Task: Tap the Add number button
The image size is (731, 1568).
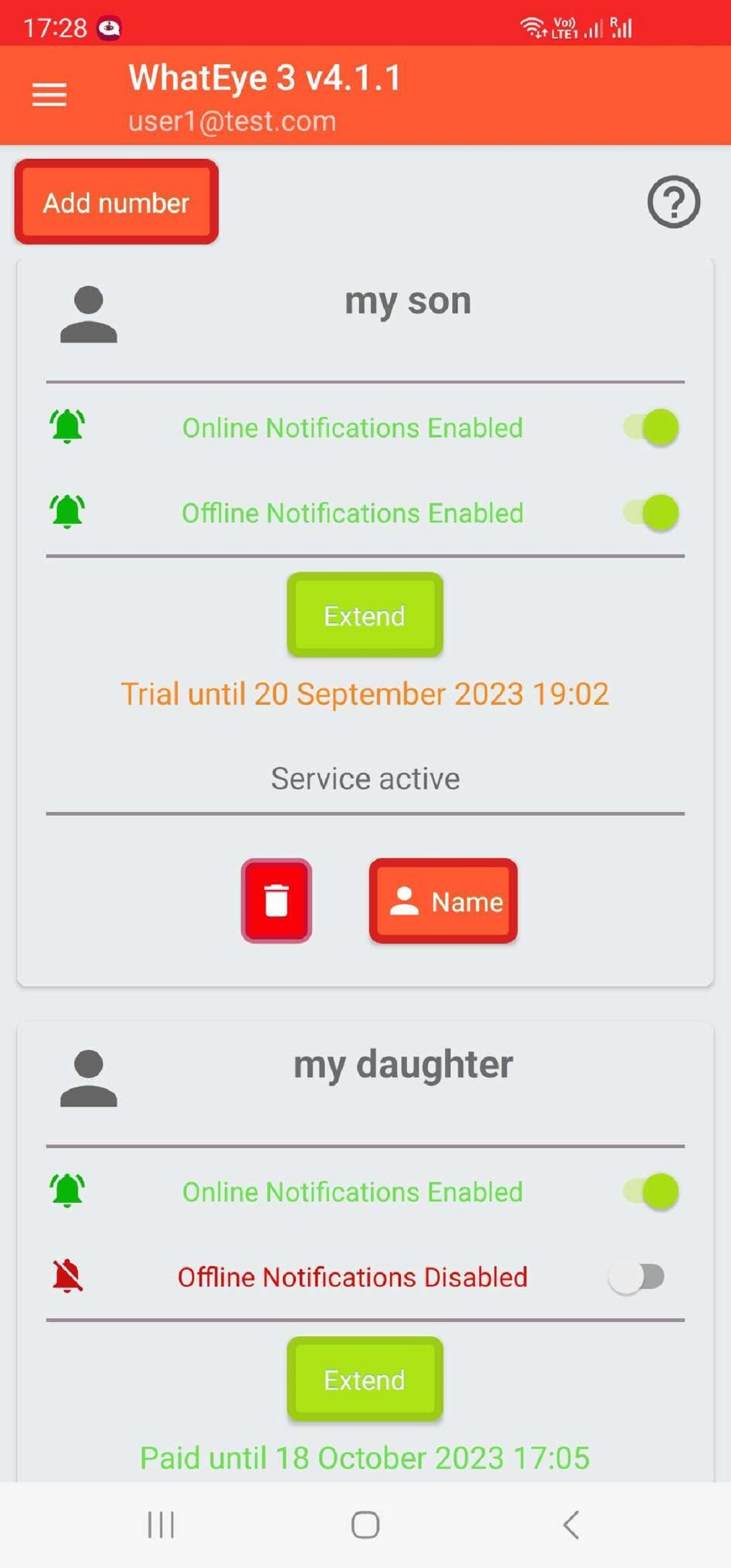Action: (117, 202)
